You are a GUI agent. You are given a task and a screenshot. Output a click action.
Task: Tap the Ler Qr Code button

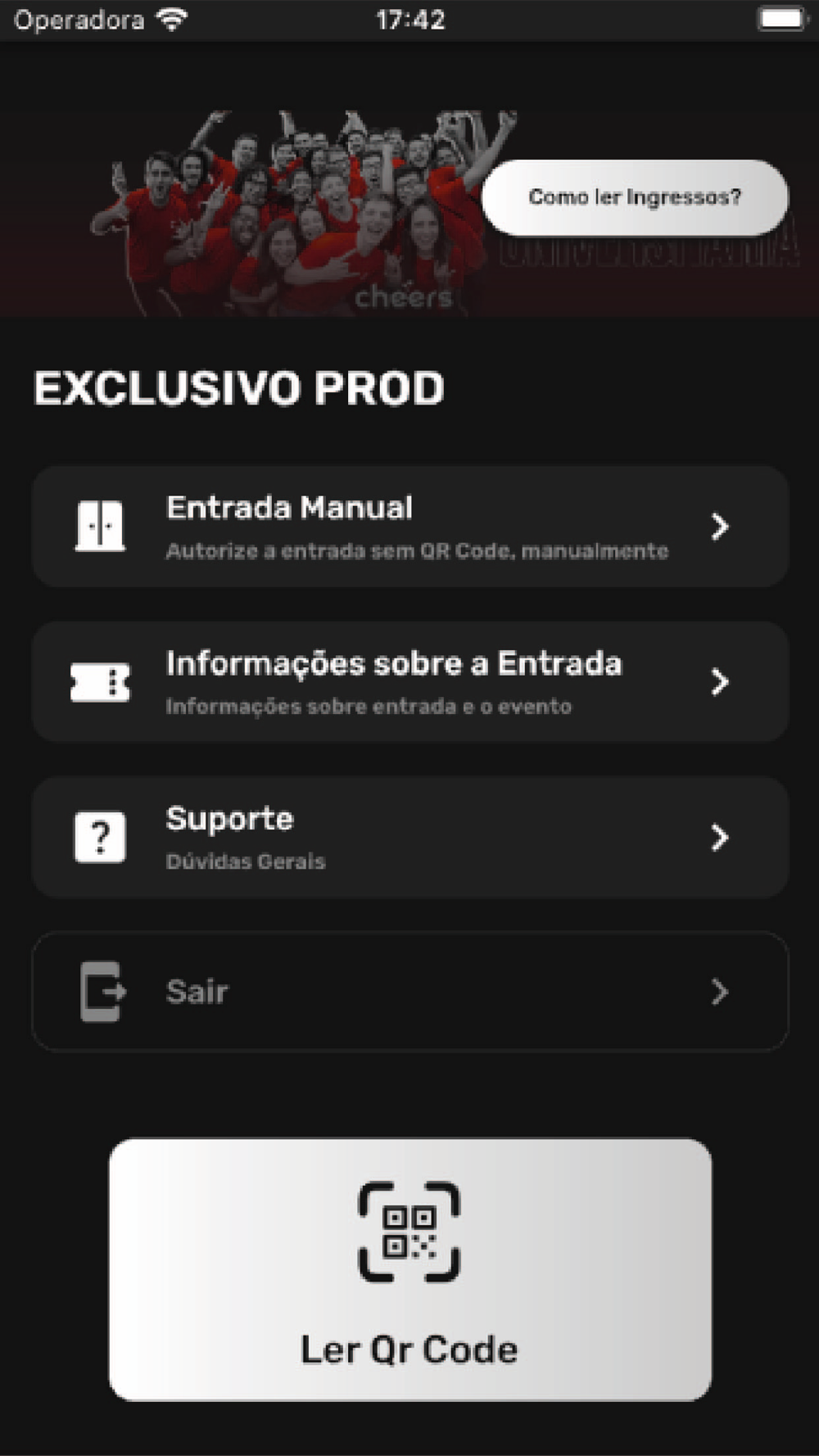[x=410, y=1269]
